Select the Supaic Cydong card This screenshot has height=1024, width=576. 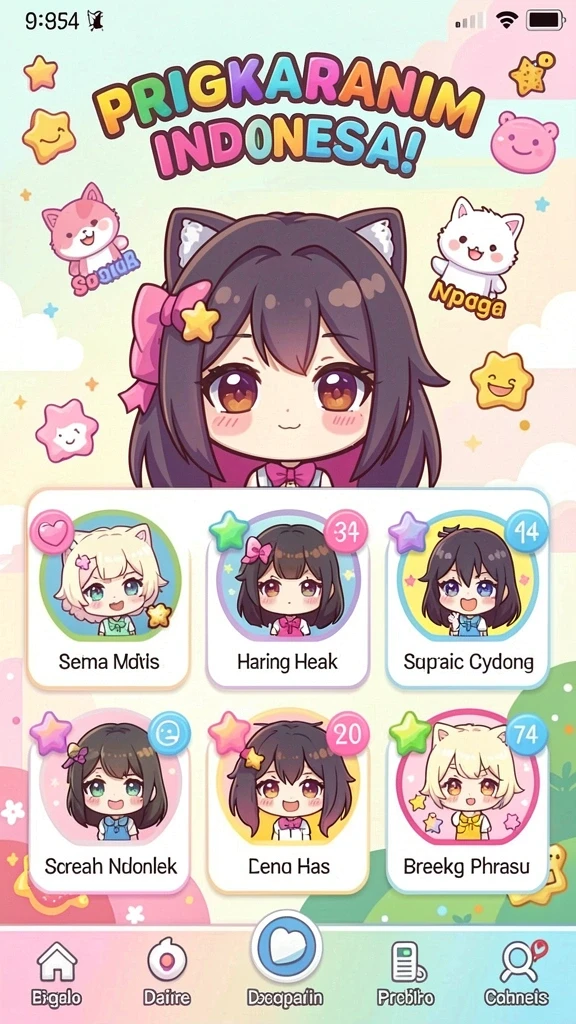point(467,598)
